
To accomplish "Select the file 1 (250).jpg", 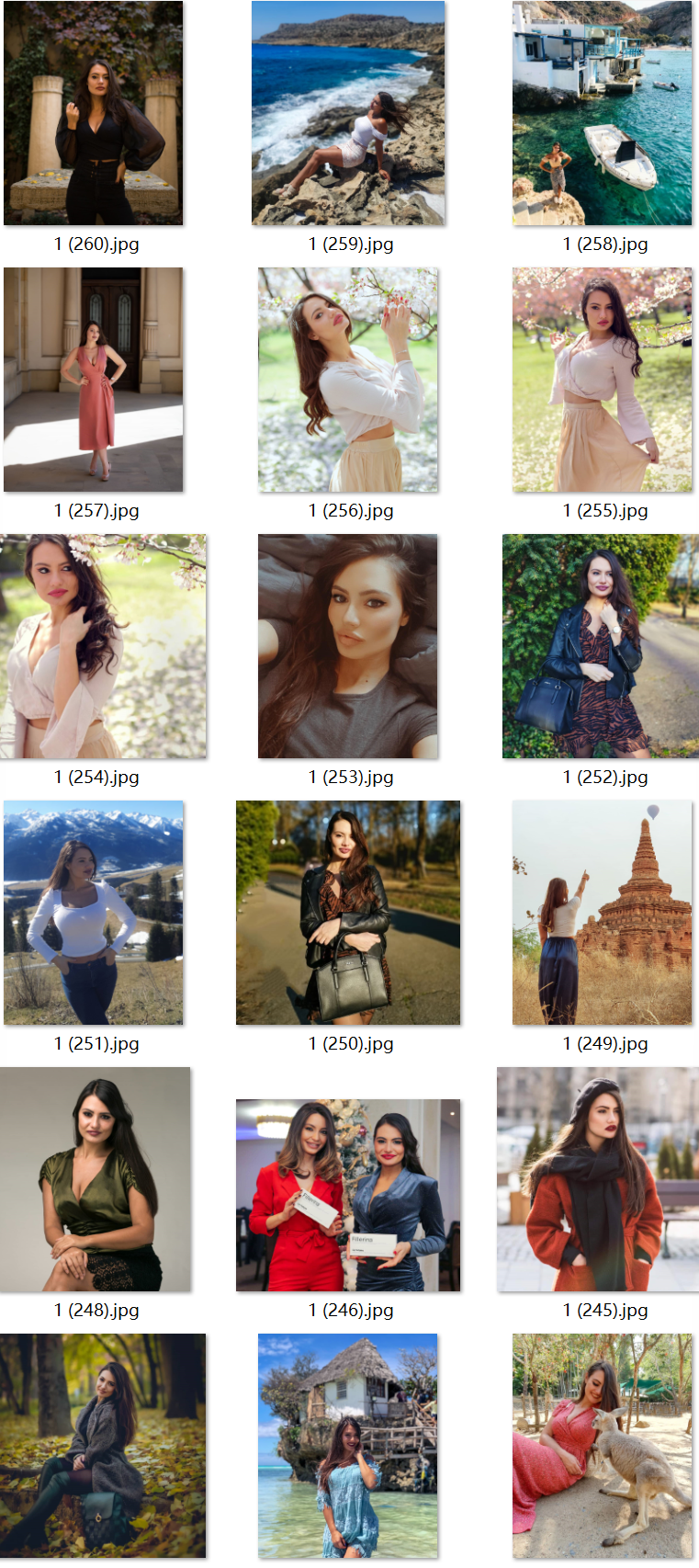I will point(348,913).
